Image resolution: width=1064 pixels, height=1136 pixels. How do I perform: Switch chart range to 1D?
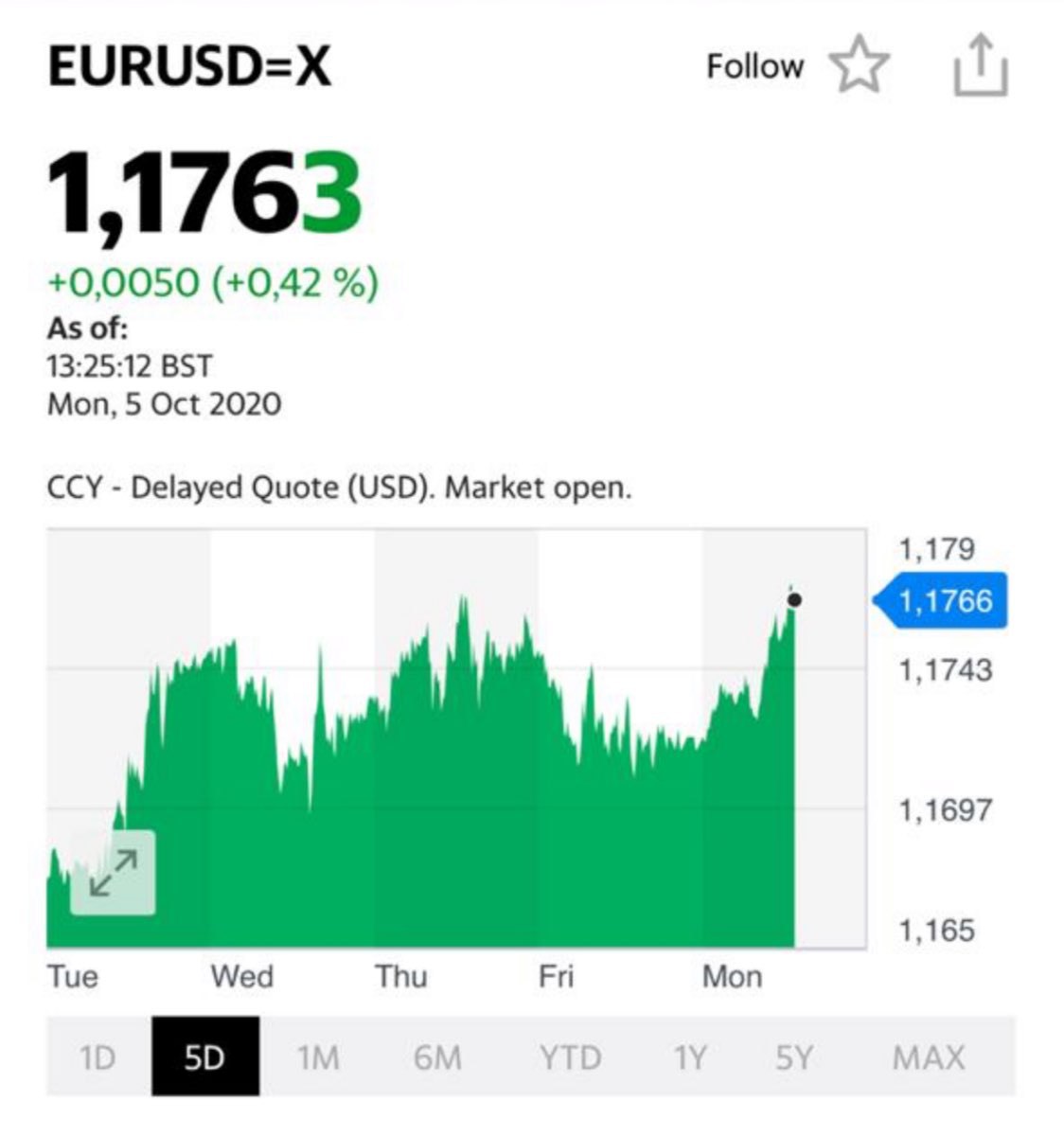pyautogui.click(x=97, y=1056)
